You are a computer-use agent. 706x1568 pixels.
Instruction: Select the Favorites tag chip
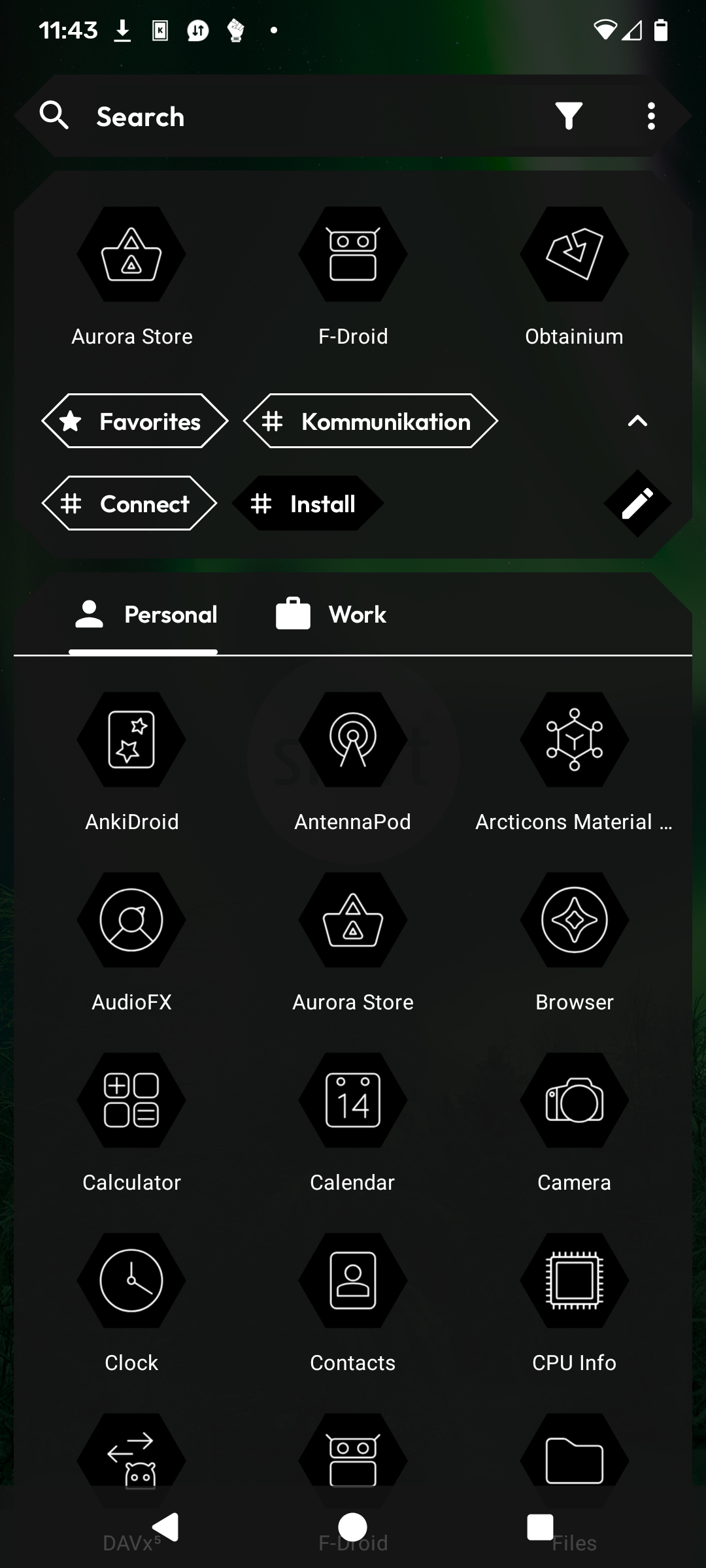135,421
